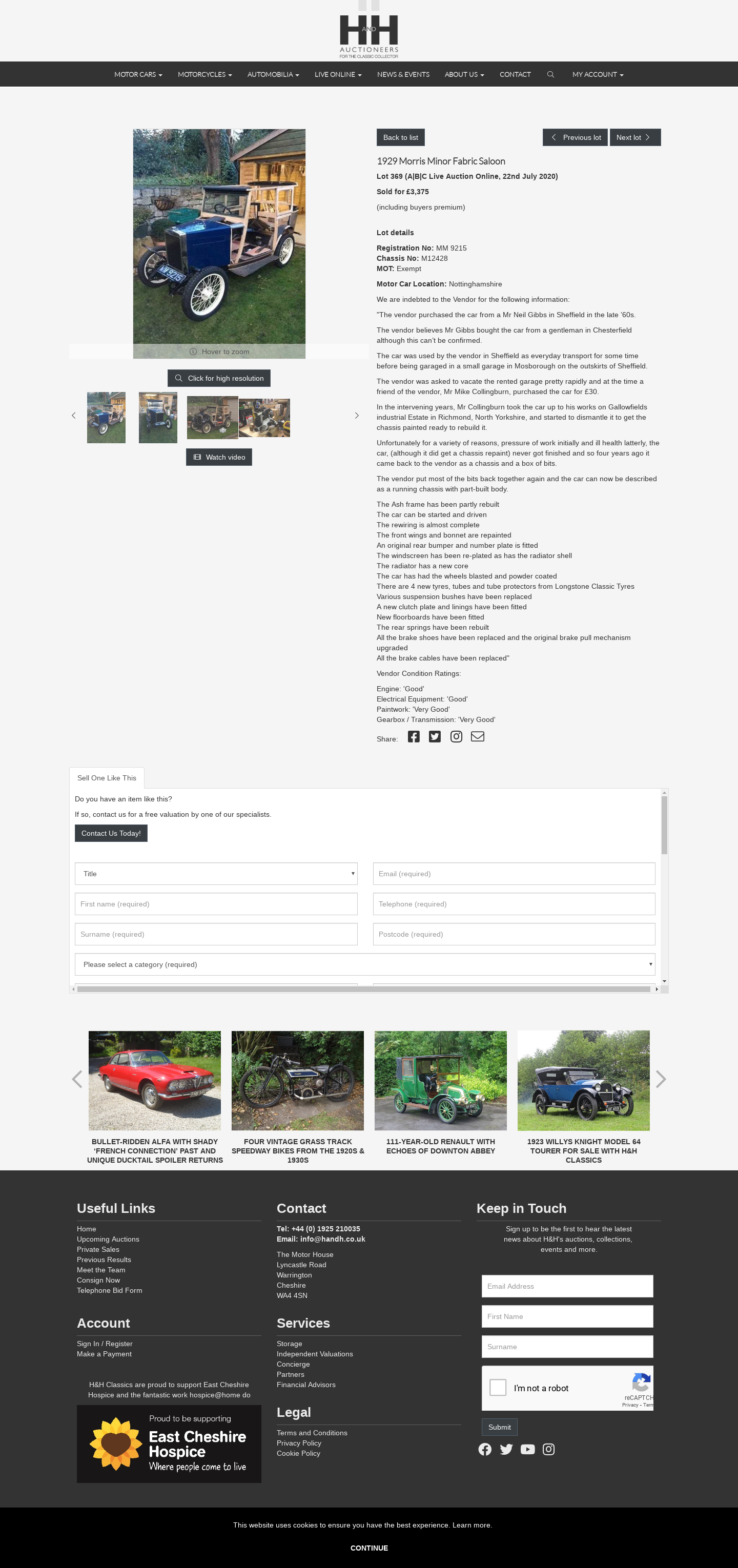Show next articles in the news carousel

661,1079
